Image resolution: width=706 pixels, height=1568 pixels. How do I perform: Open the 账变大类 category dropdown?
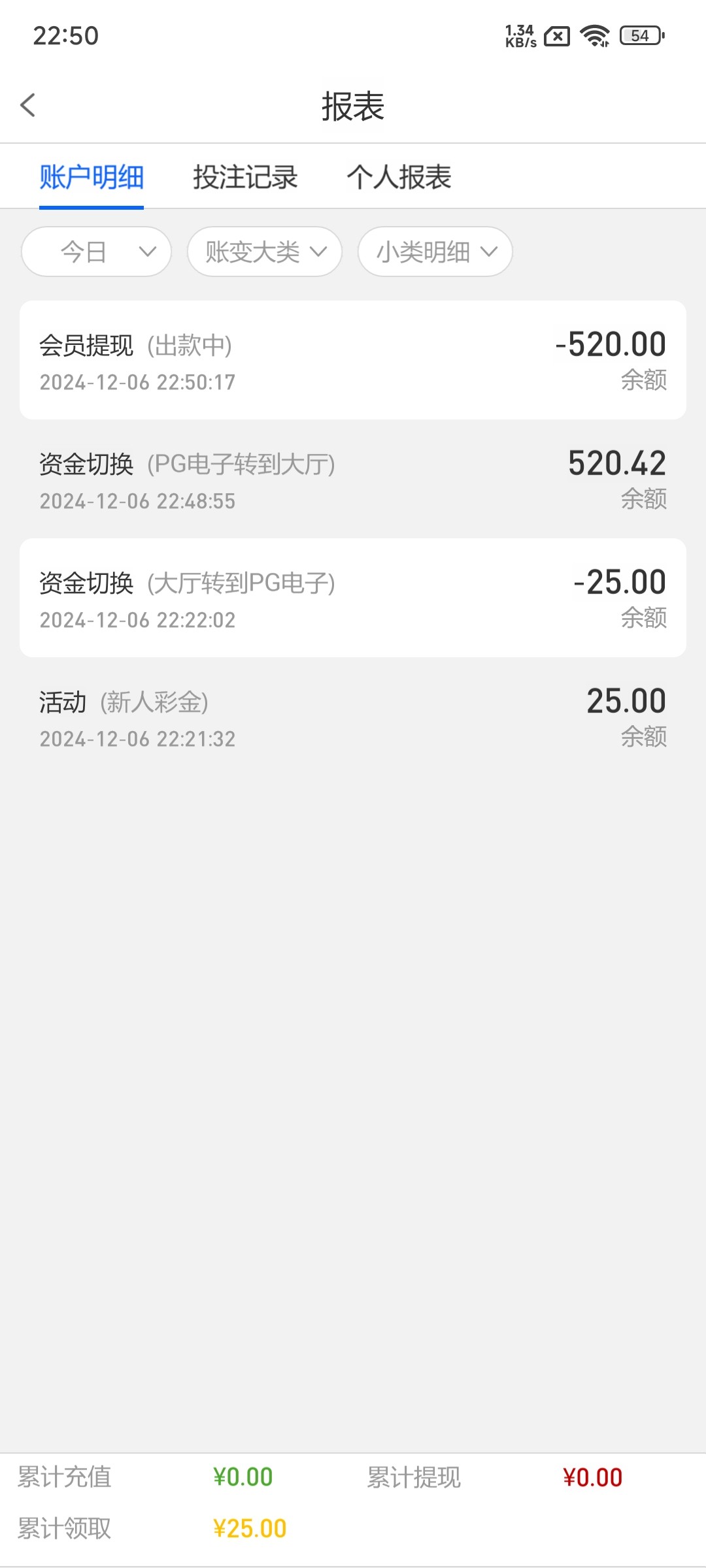coord(265,252)
